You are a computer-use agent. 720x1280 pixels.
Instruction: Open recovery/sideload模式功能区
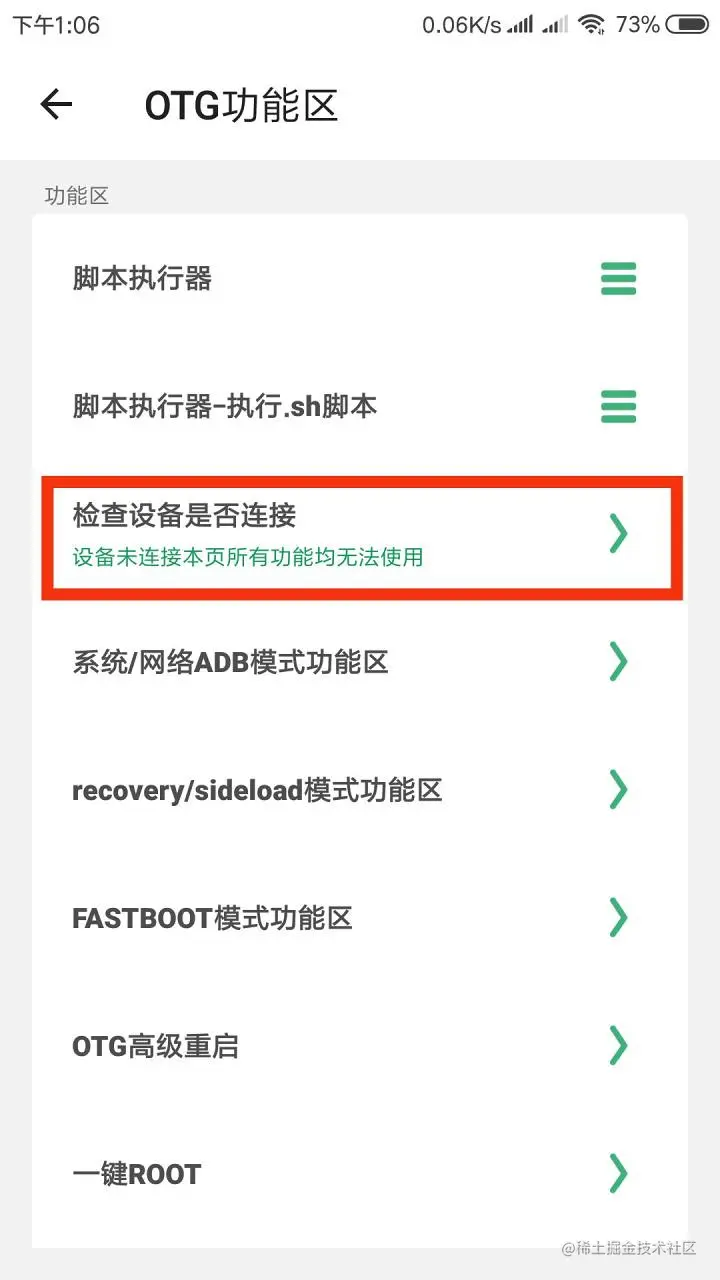coord(360,790)
